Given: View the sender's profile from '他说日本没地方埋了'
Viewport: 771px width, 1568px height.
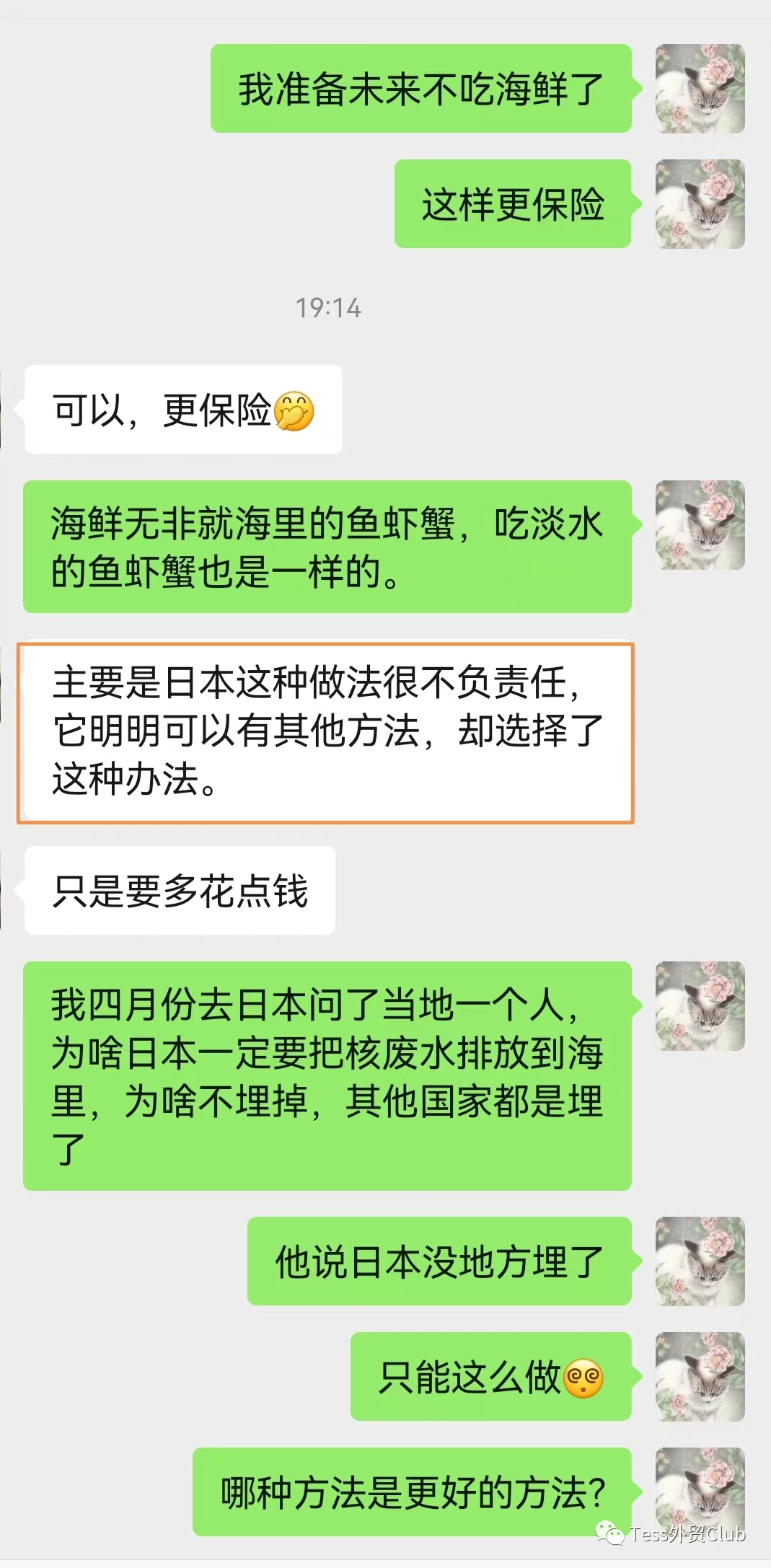Looking at the screenshot, I should tap(700, 1261).
